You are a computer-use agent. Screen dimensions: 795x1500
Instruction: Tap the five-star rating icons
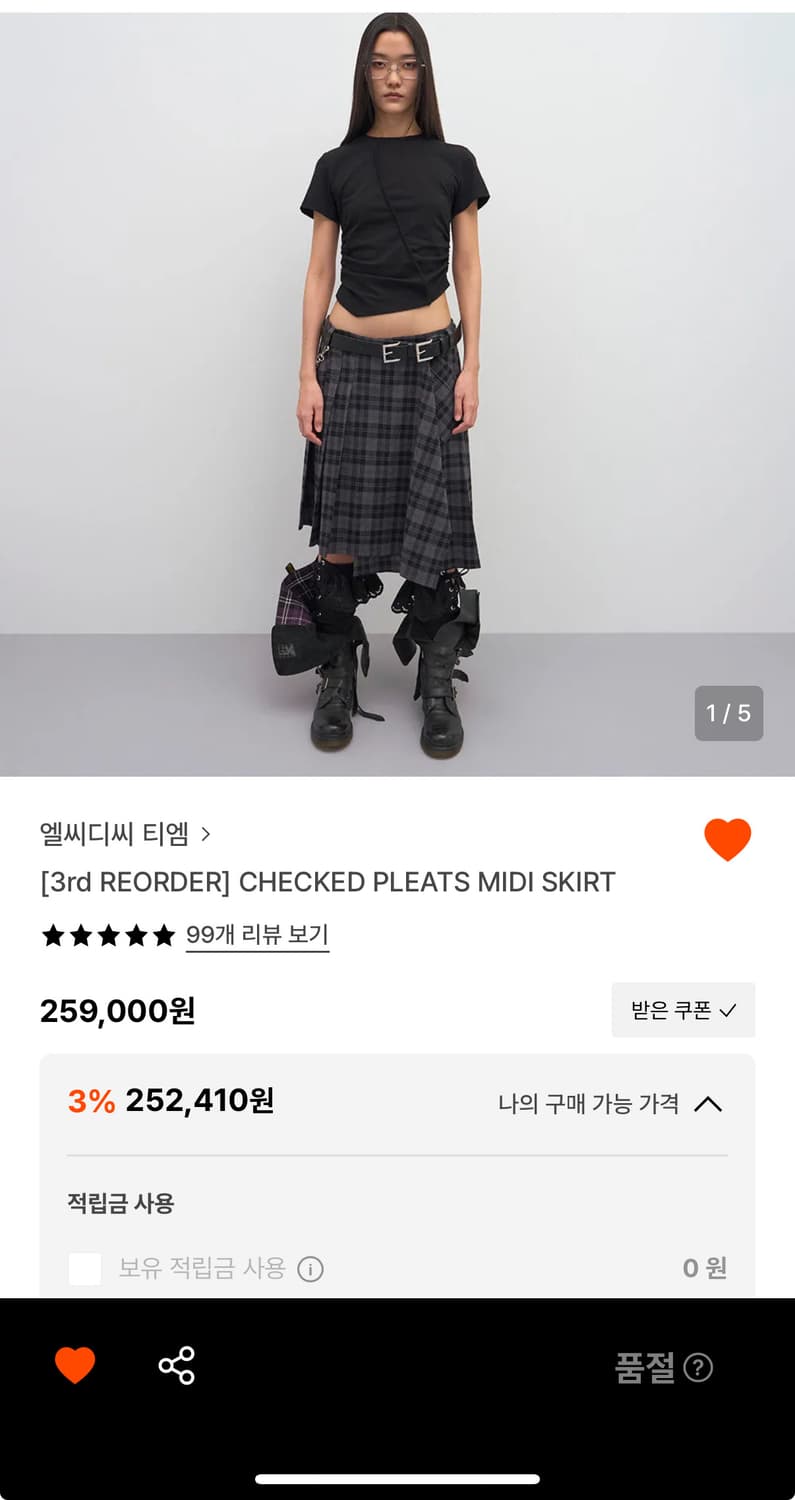(107, 935)
